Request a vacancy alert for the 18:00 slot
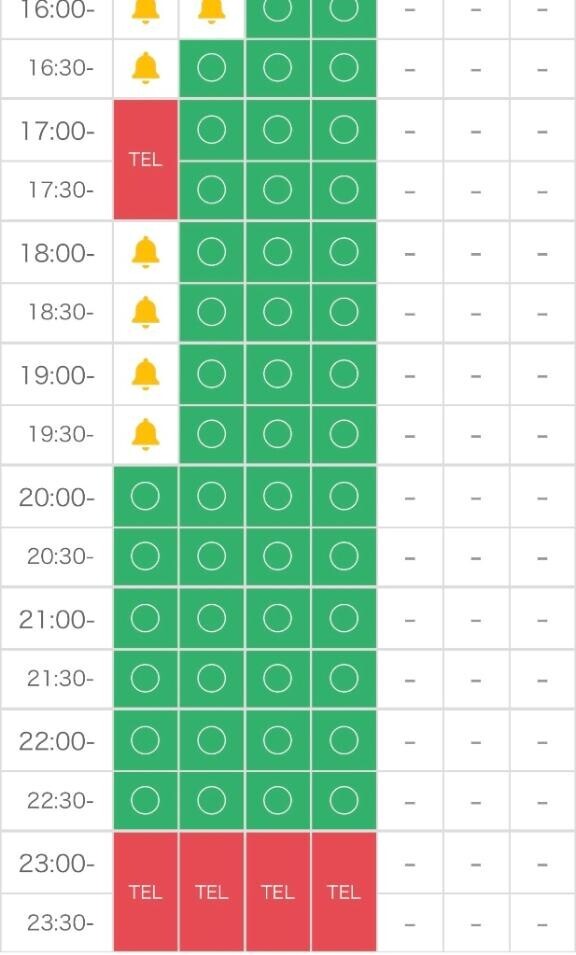The image size is (576, 955). (x=146, y=252)
